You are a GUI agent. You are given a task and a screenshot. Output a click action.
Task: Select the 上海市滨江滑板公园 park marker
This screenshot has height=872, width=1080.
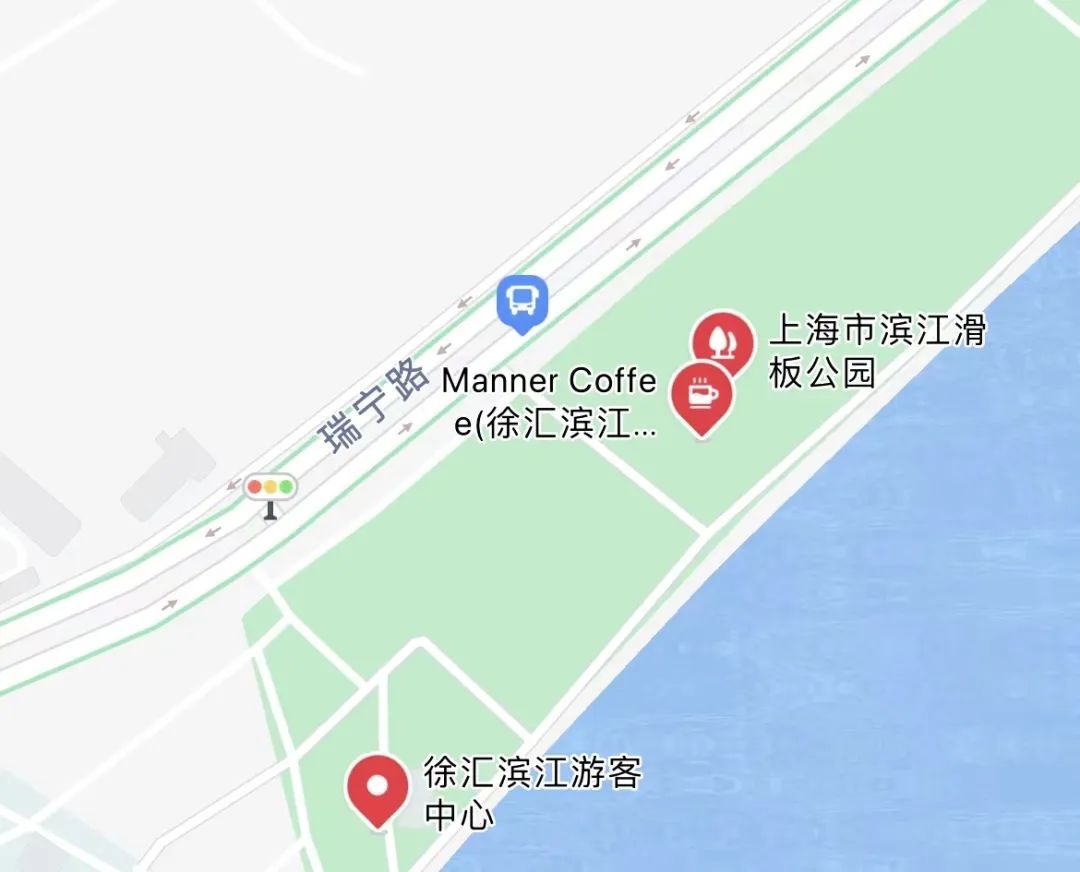tap(724, 337)
